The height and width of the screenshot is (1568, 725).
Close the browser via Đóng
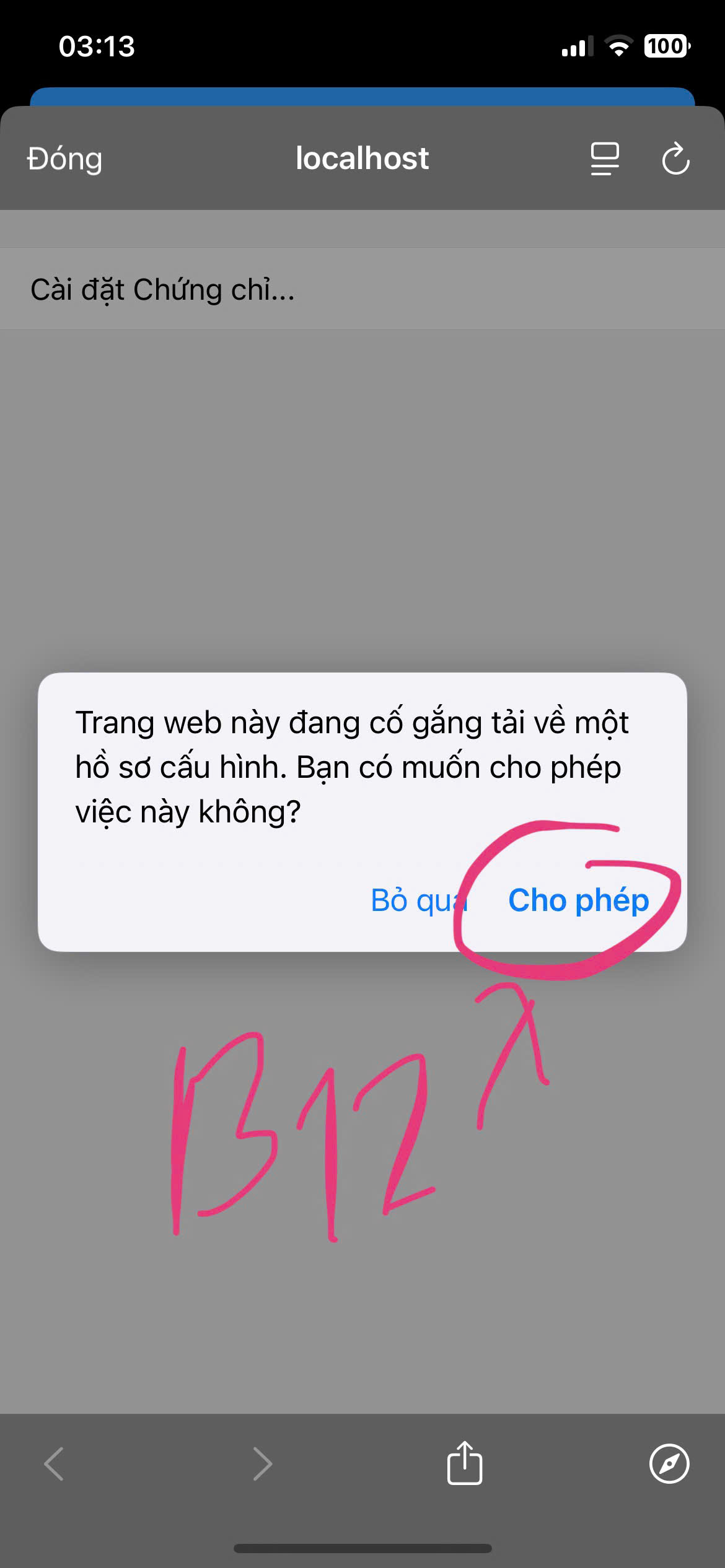point(64,159)
